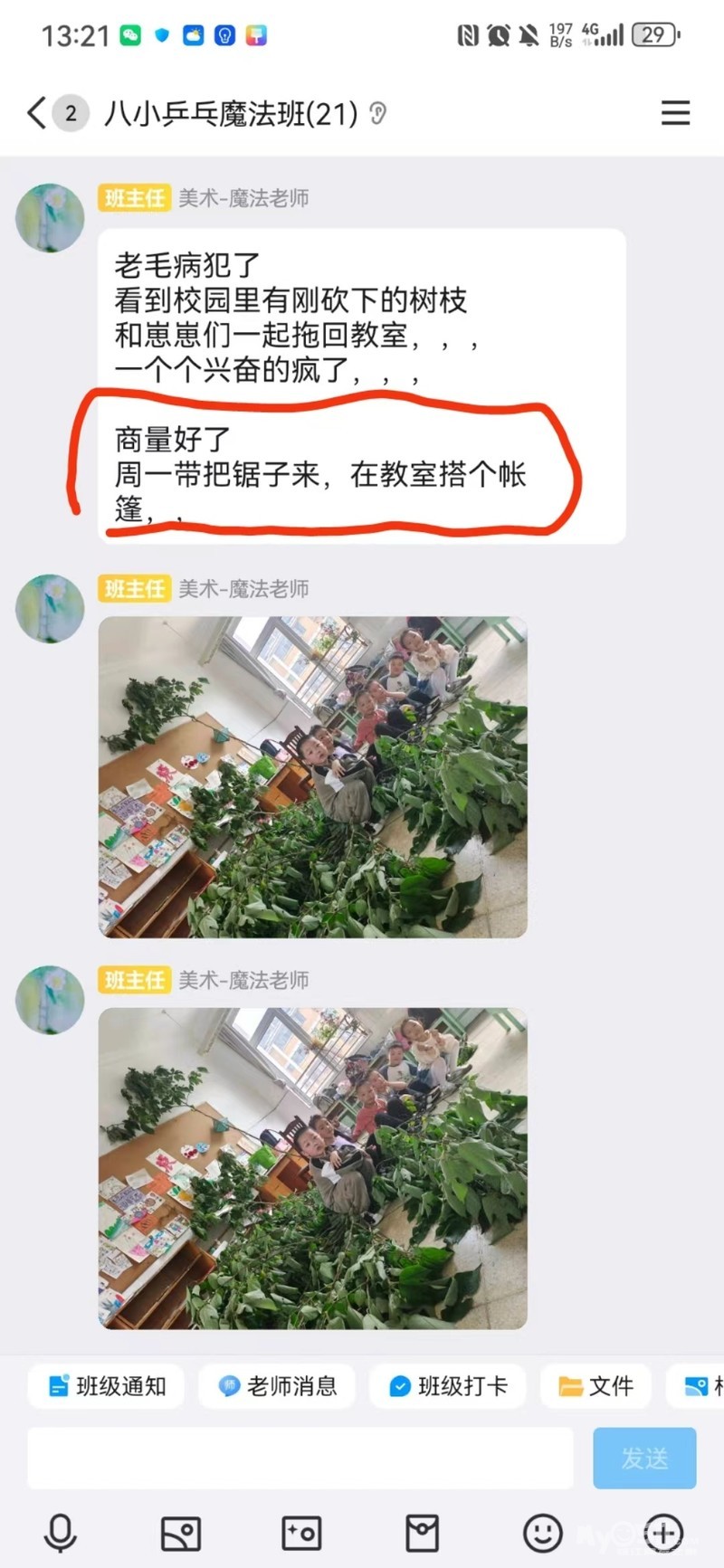Viewport: 724px width, 1568px height.
Task: Tap the 发送 send button
Action: coord(644,1458)
